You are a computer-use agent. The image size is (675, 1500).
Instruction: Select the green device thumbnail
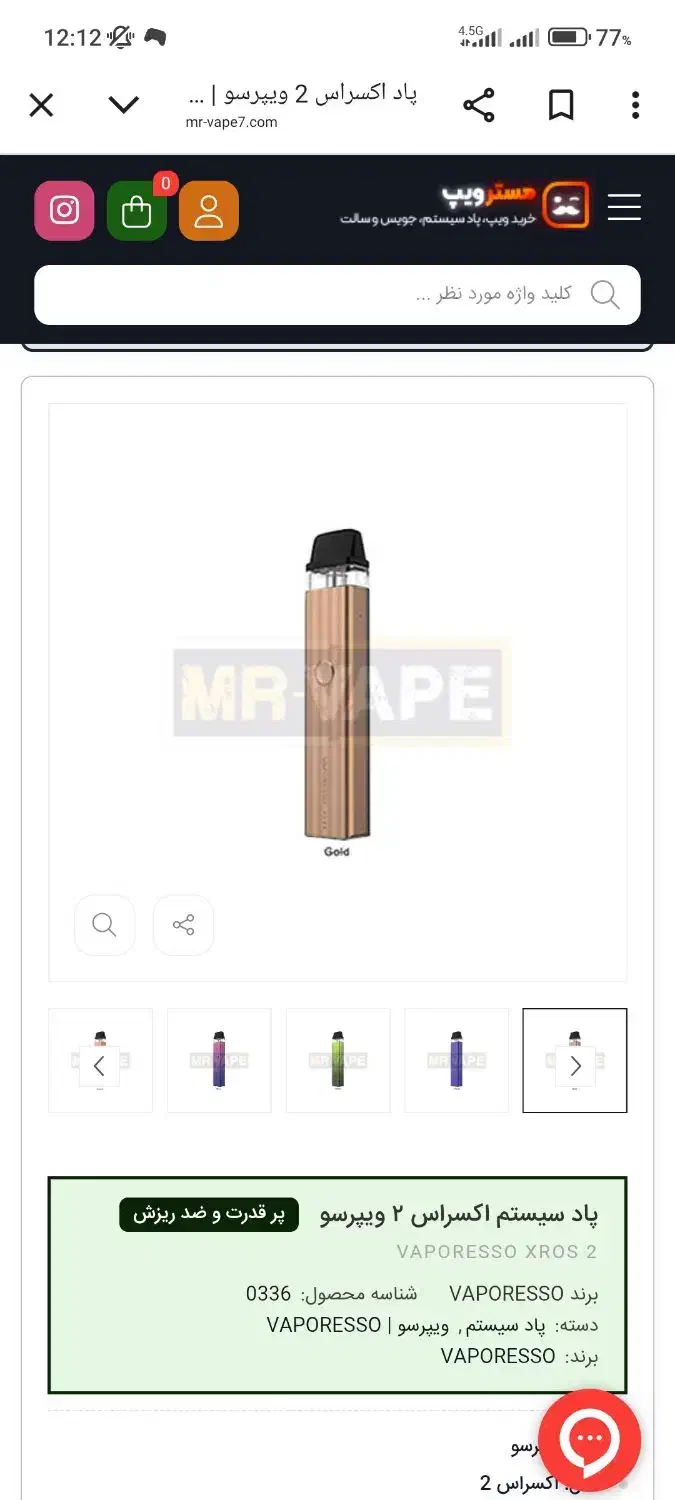point(338,1060)
